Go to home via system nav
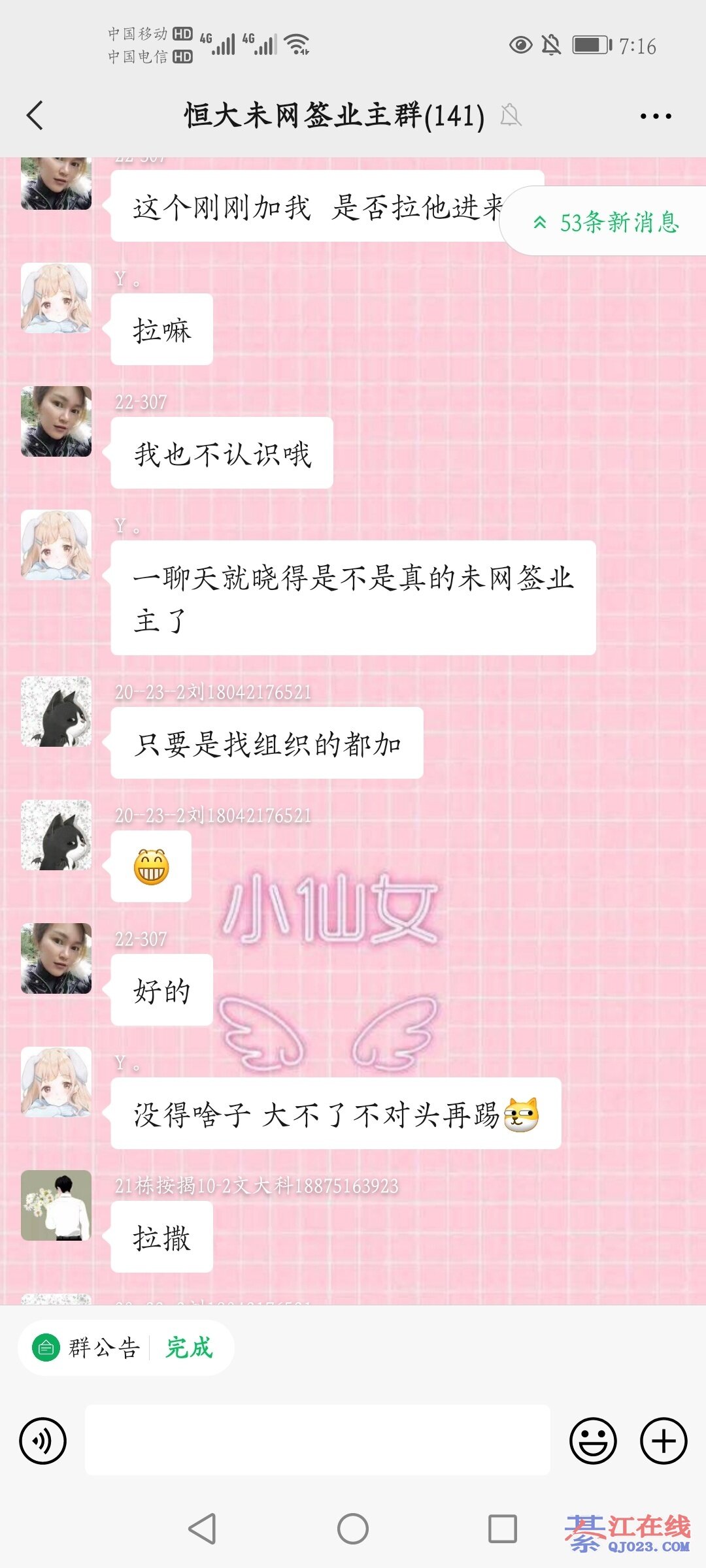706x1568 pixels. tap(353, 1529)
